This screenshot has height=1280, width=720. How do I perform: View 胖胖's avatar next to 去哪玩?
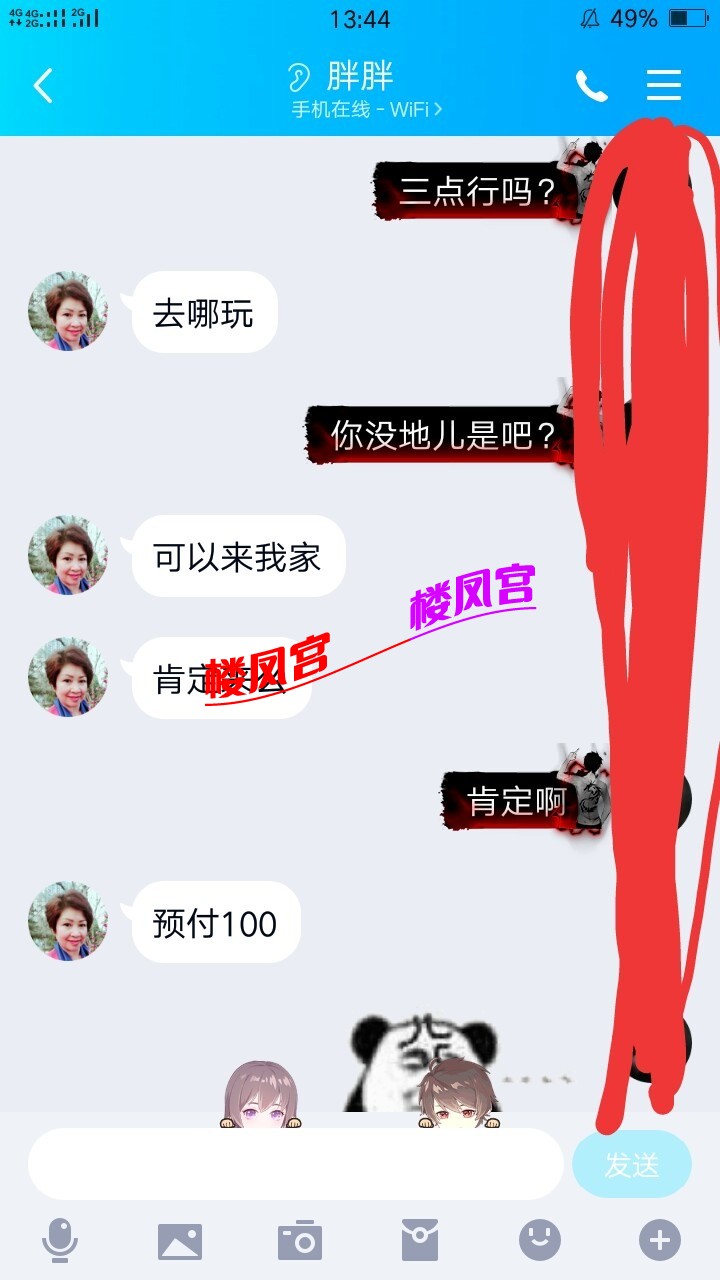click(x=68, y=311)
